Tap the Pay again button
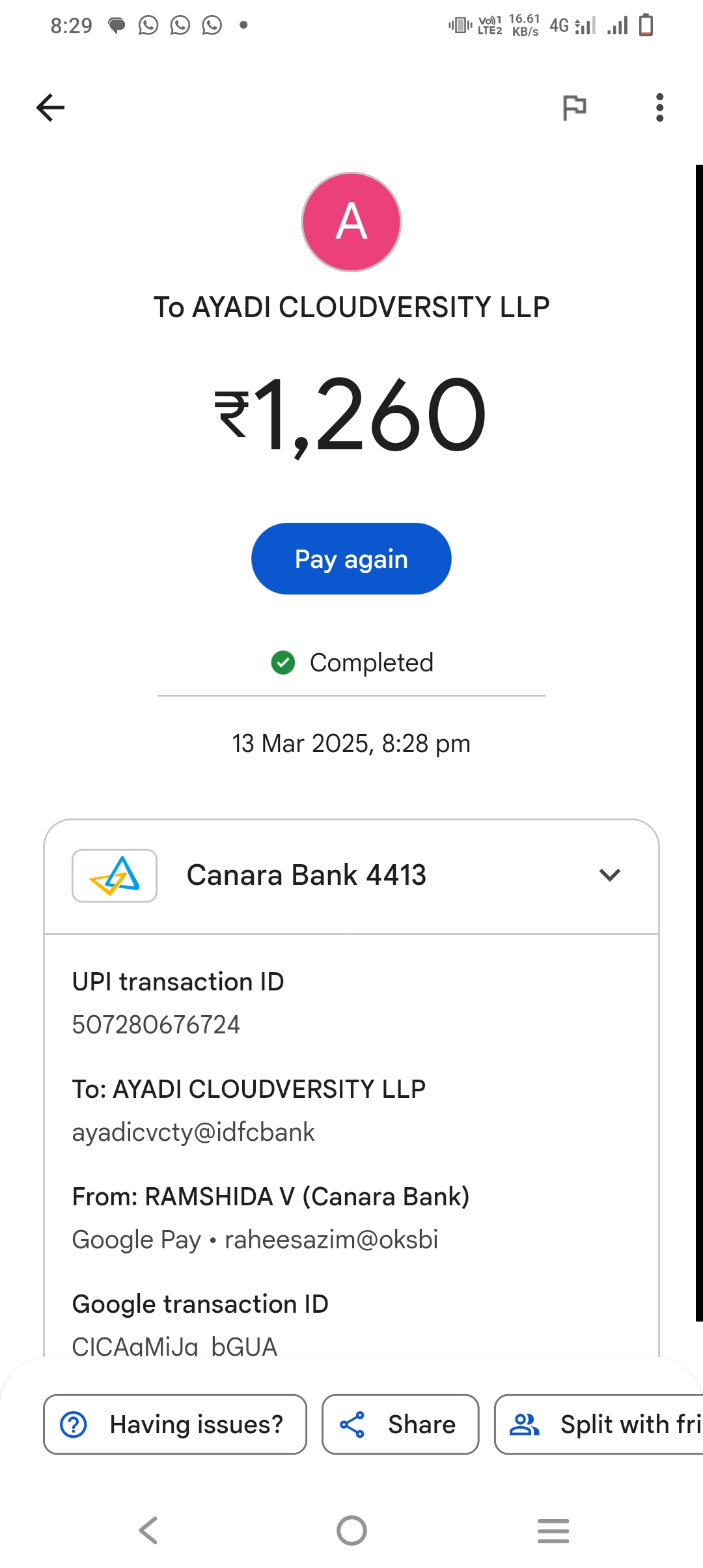Image resolution: width=703 pixels, height=1568 pixels. (x=351, y=559)
